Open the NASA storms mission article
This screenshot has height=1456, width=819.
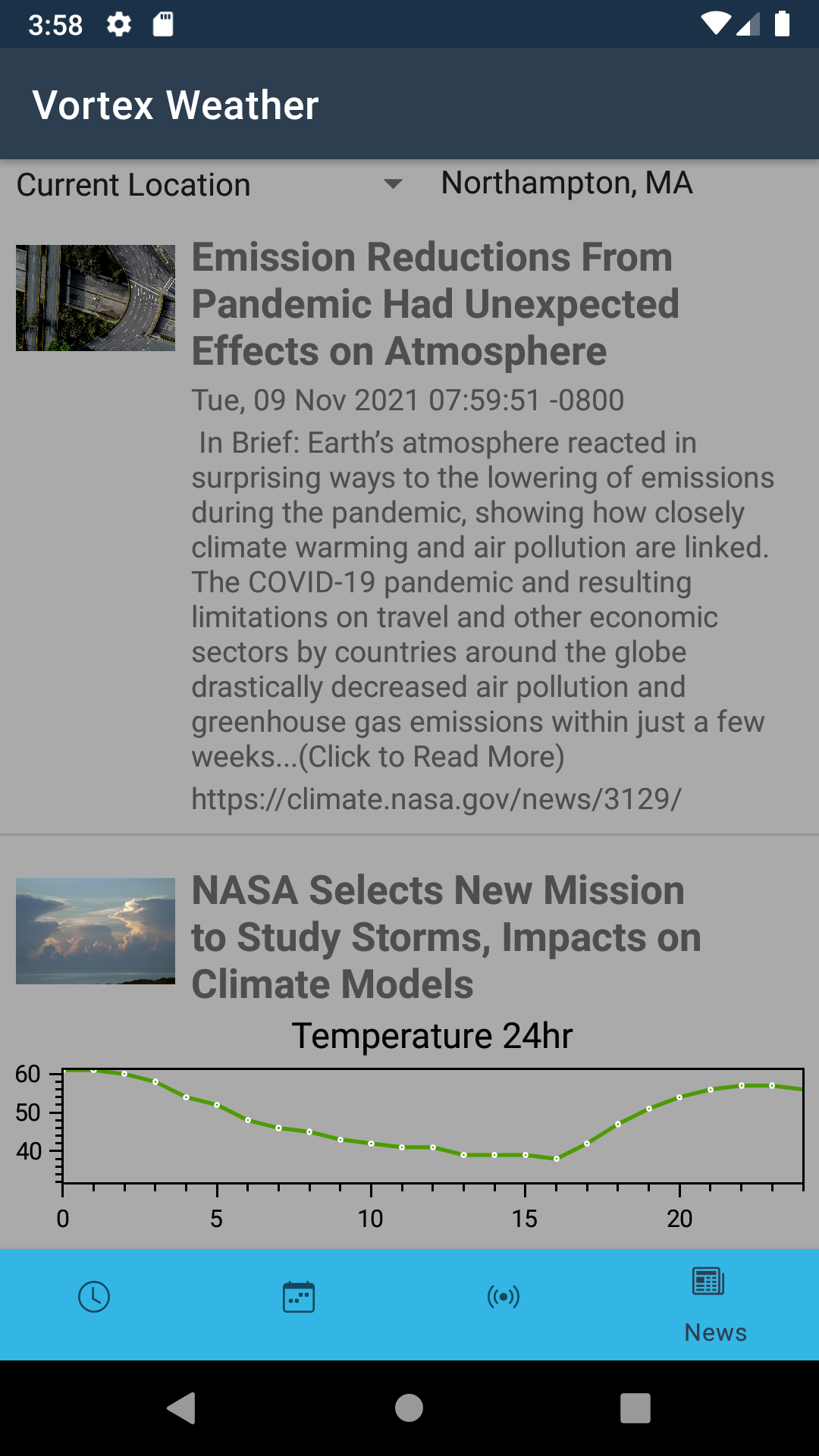444,937
